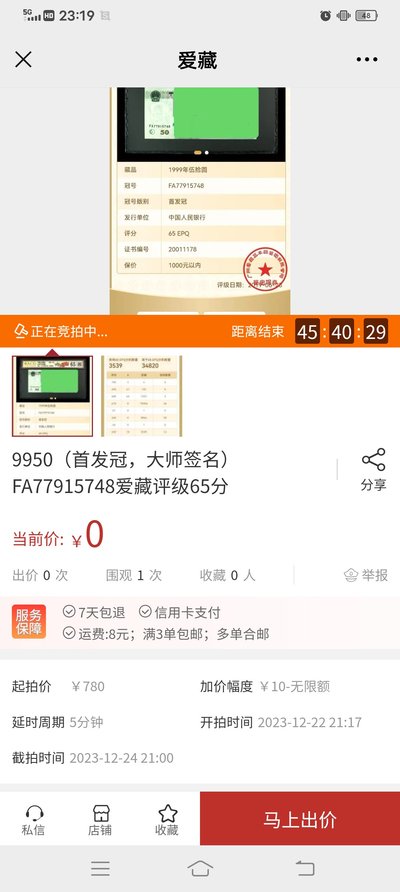Go back using the system back button
This screenshot has height=892, width=400.
[305, 868]
